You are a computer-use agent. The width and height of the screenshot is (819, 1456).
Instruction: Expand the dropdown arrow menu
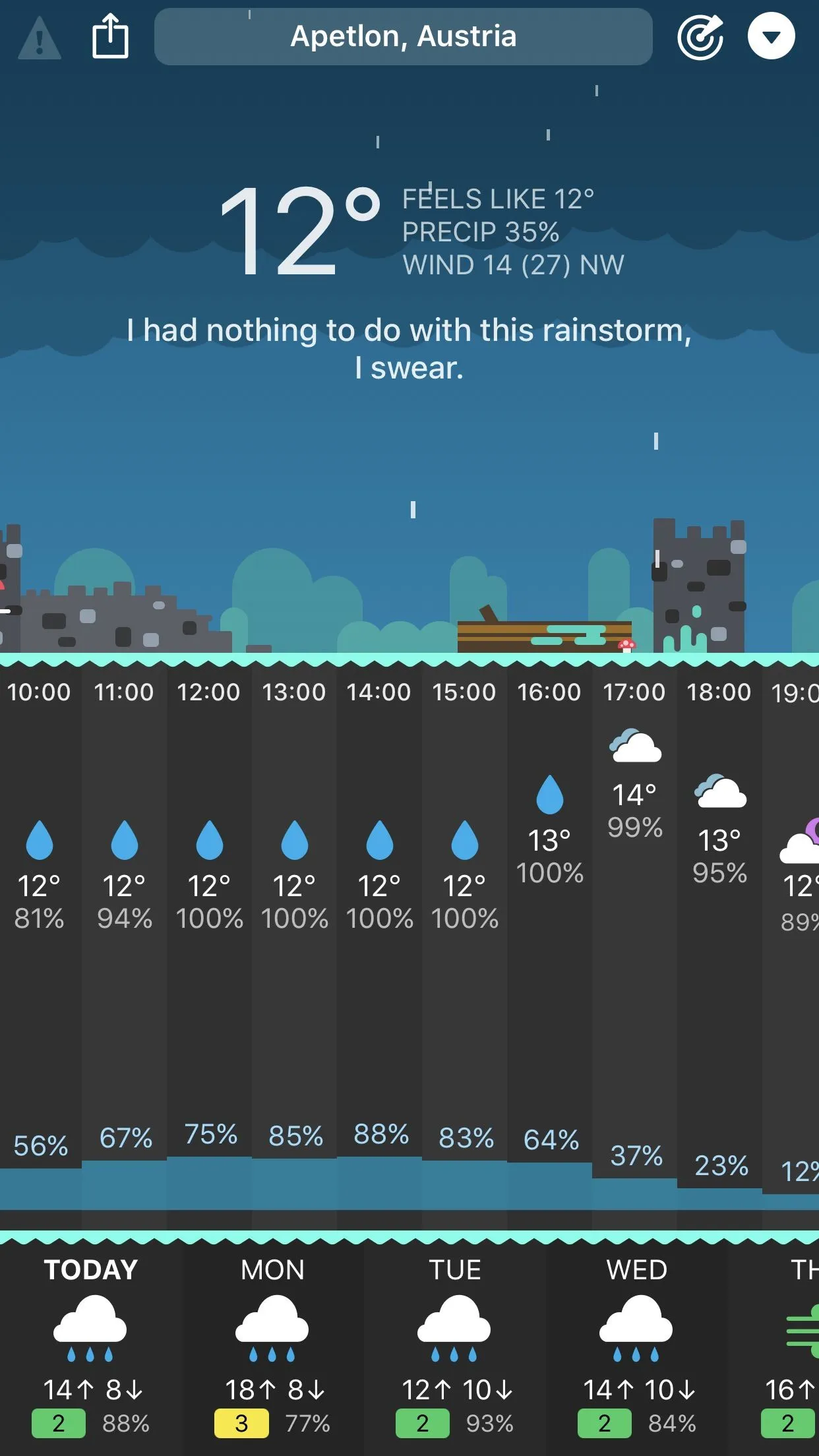771,37
